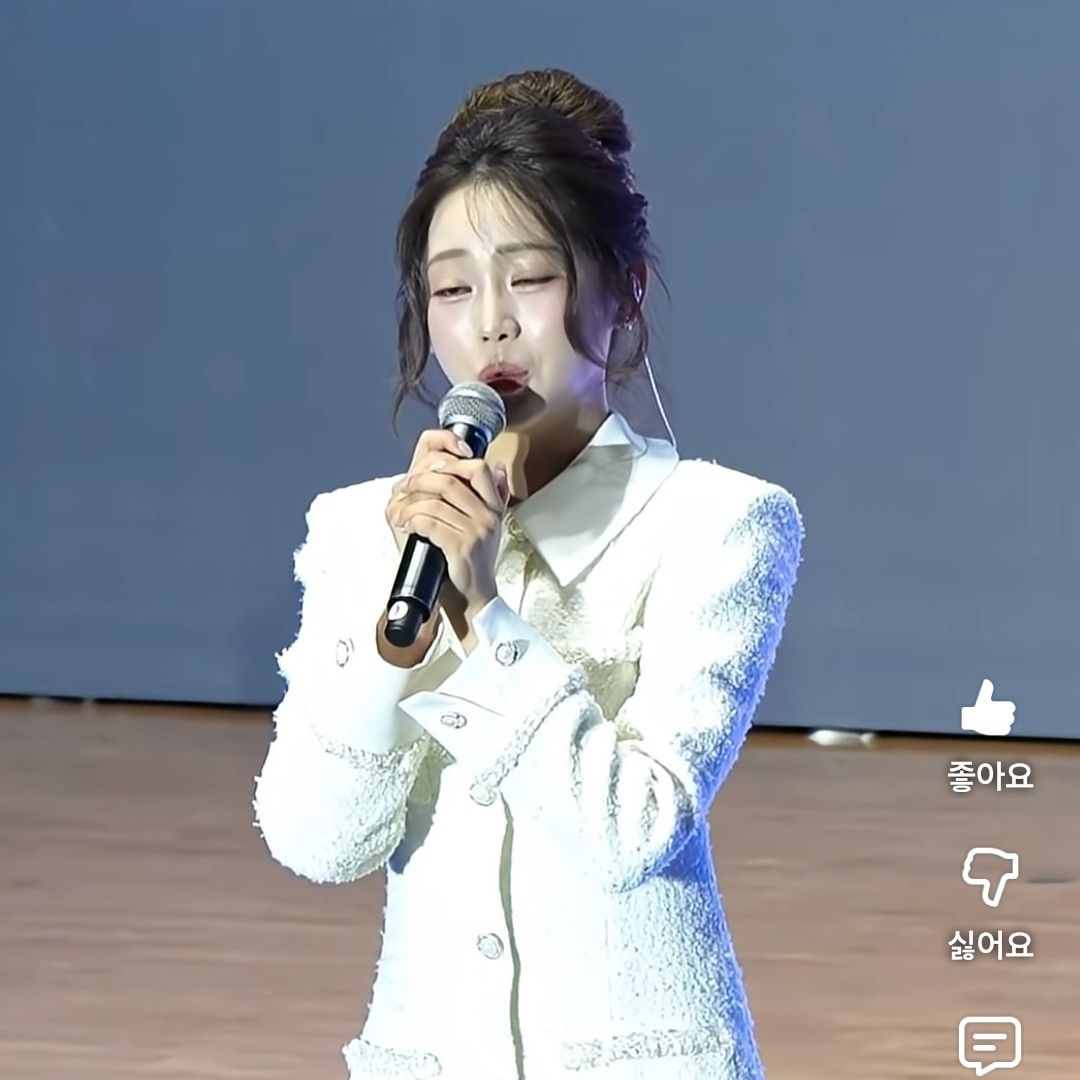
Task: Dislike the video with 싫어요 thumbs down
Action: (x=990, y=874)
